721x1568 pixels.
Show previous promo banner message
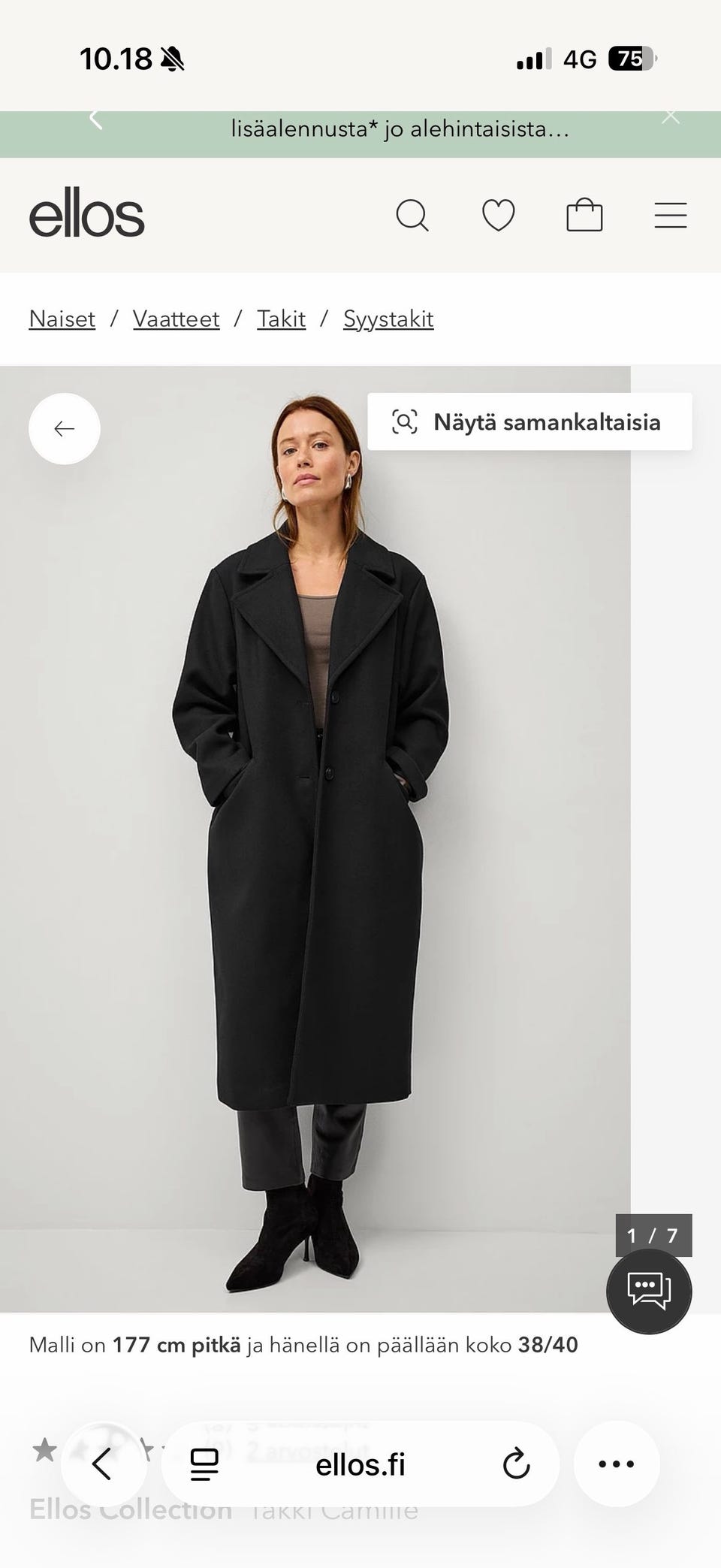point(96,119)
